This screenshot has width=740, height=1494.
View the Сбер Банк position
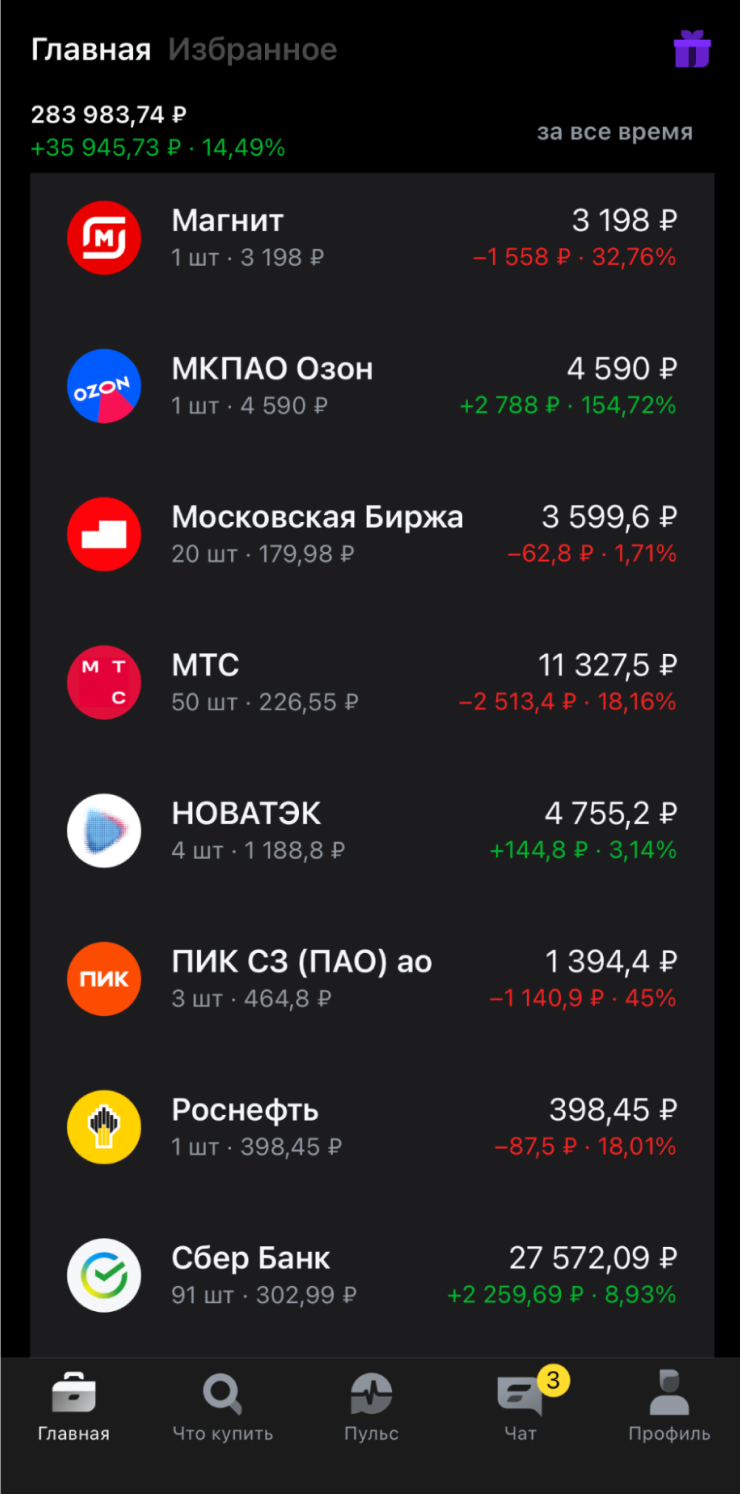point(372,1275)
